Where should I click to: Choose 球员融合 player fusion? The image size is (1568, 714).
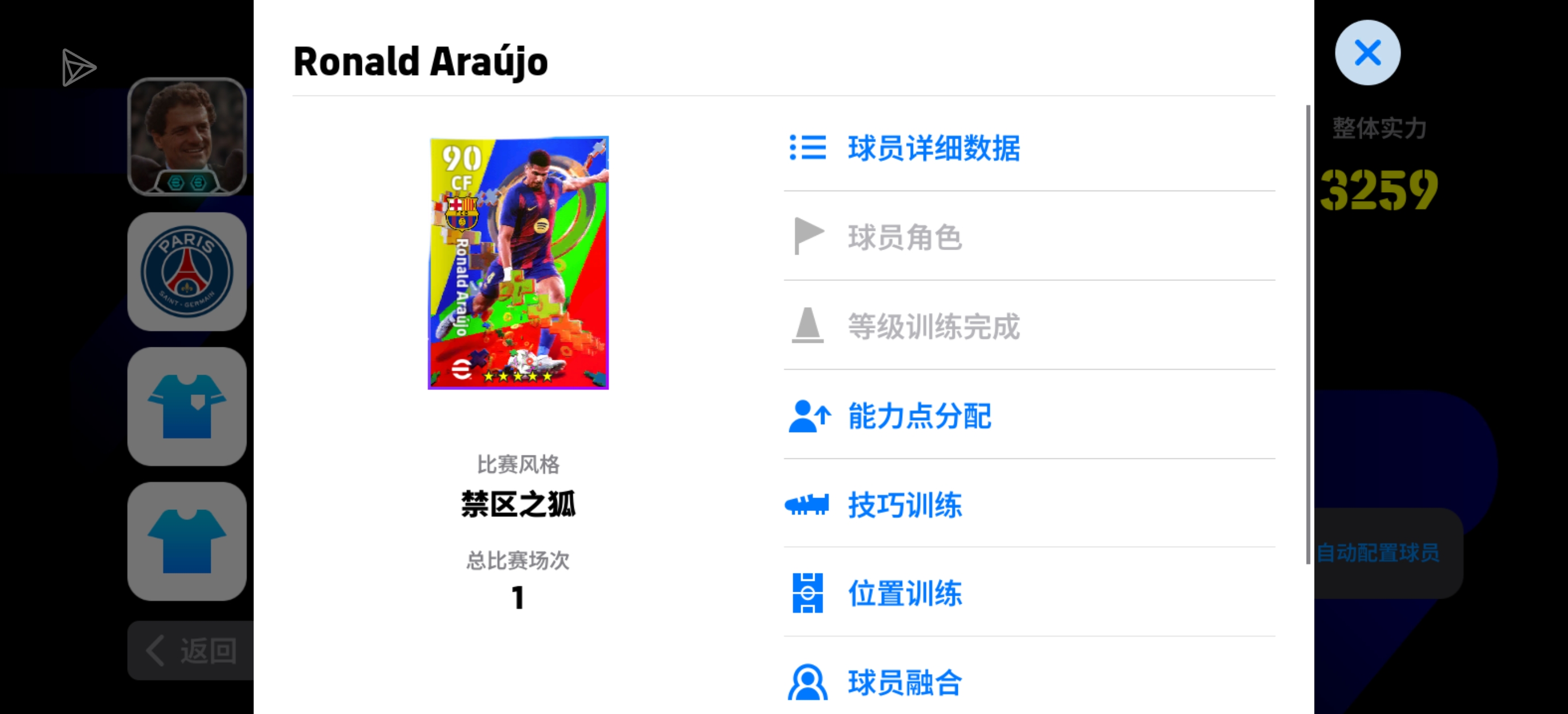point(904,682)
